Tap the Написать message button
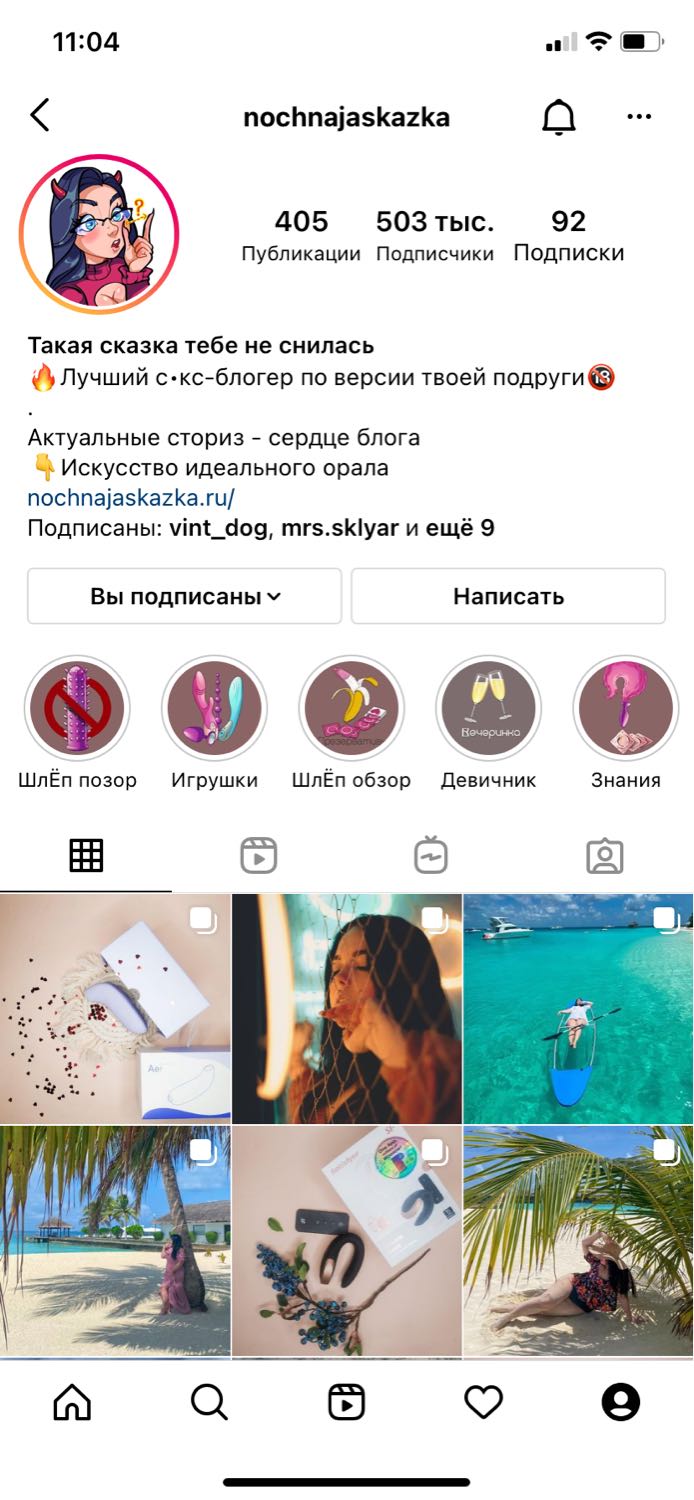 tap(508, 597)
